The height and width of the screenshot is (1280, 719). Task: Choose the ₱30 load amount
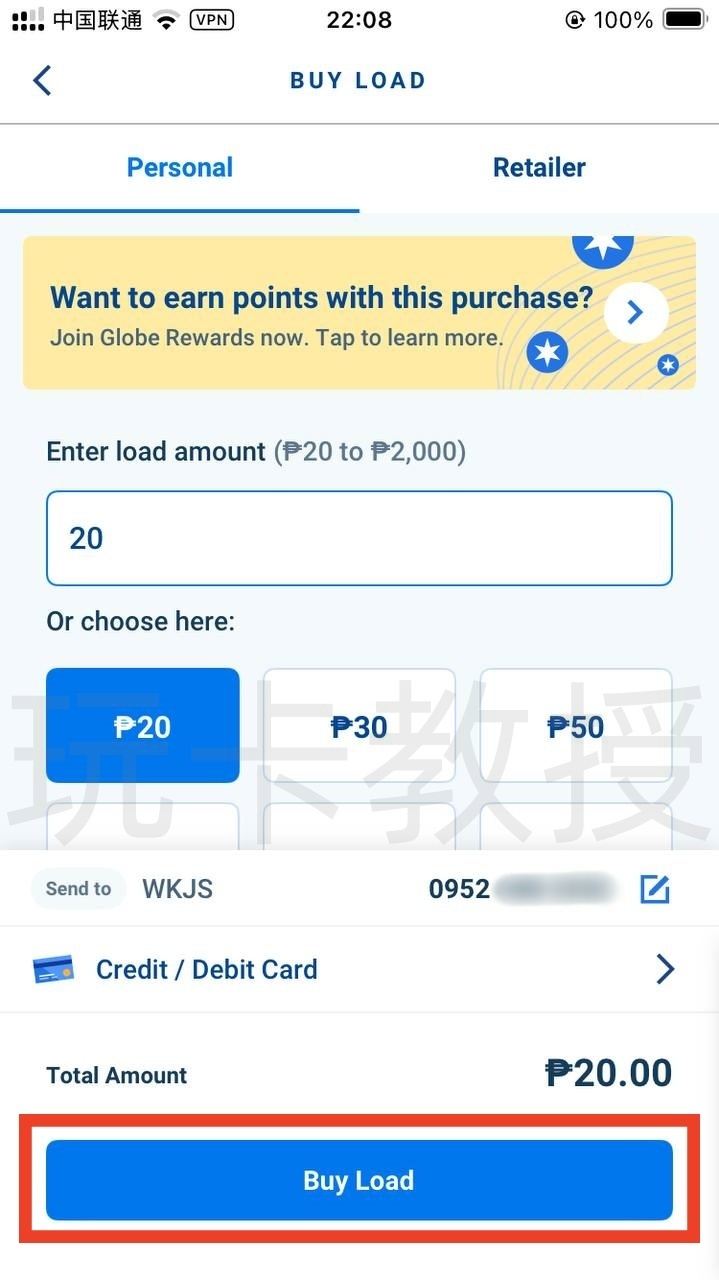point(358,726)
